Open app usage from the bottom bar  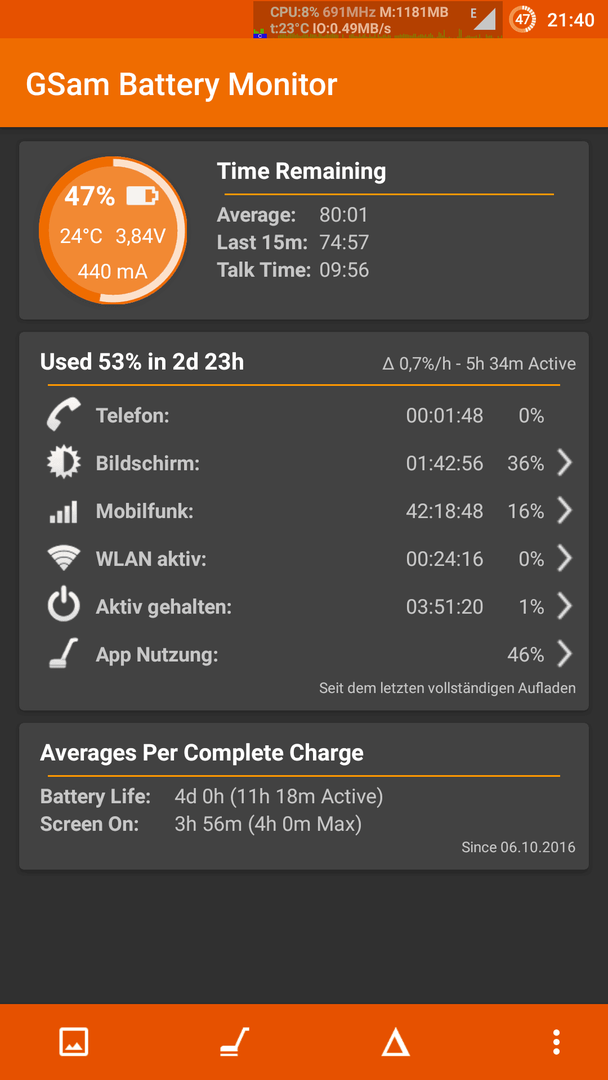click(234, 1042)
